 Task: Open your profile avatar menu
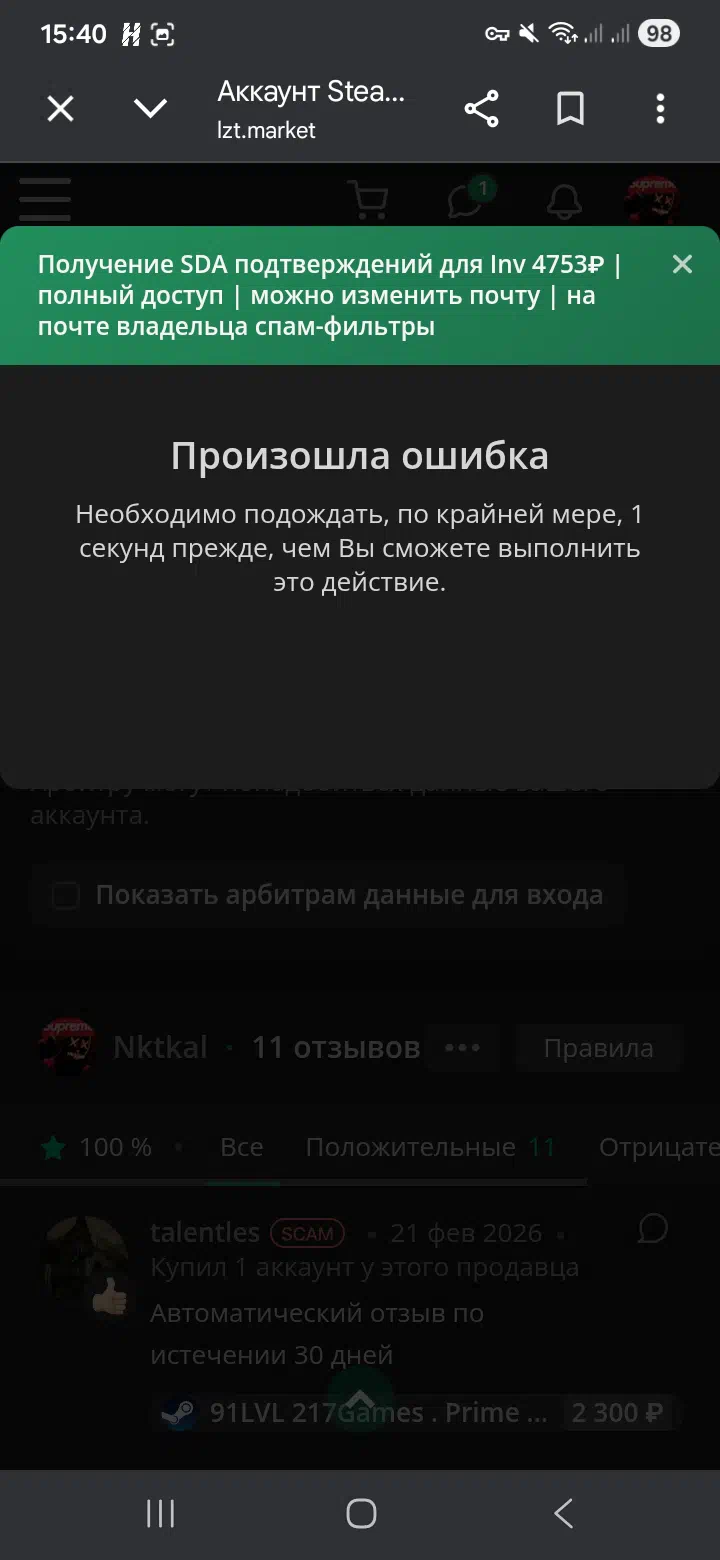click(653, 199)
